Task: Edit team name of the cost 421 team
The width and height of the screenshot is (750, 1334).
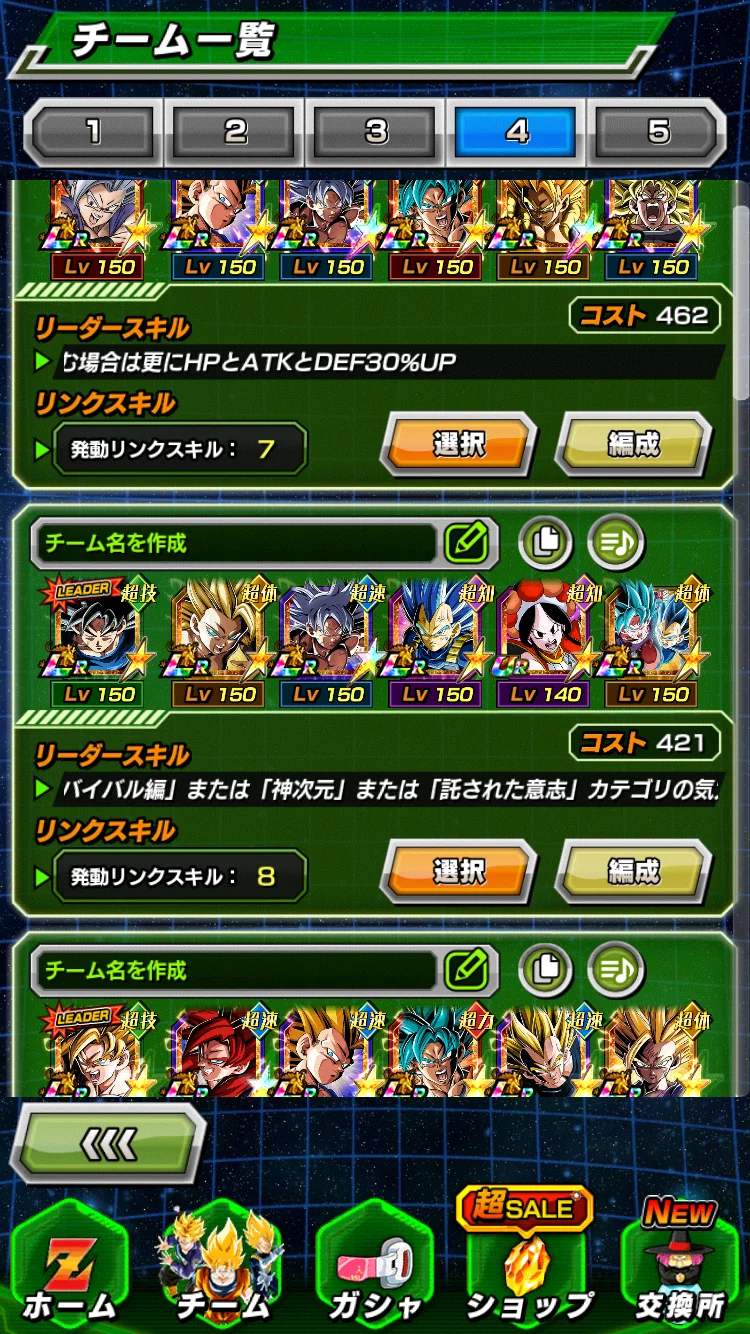Action: [465, 543]
